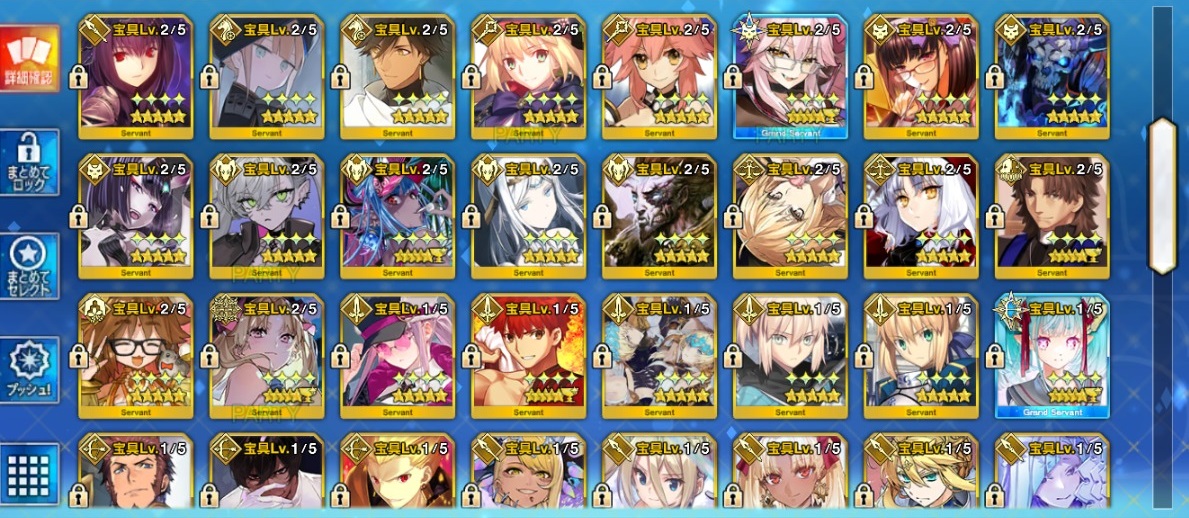Screen dimensions: 1189x518
Task: Change the grid layout with the grid icon
Action: coord(29,476)
